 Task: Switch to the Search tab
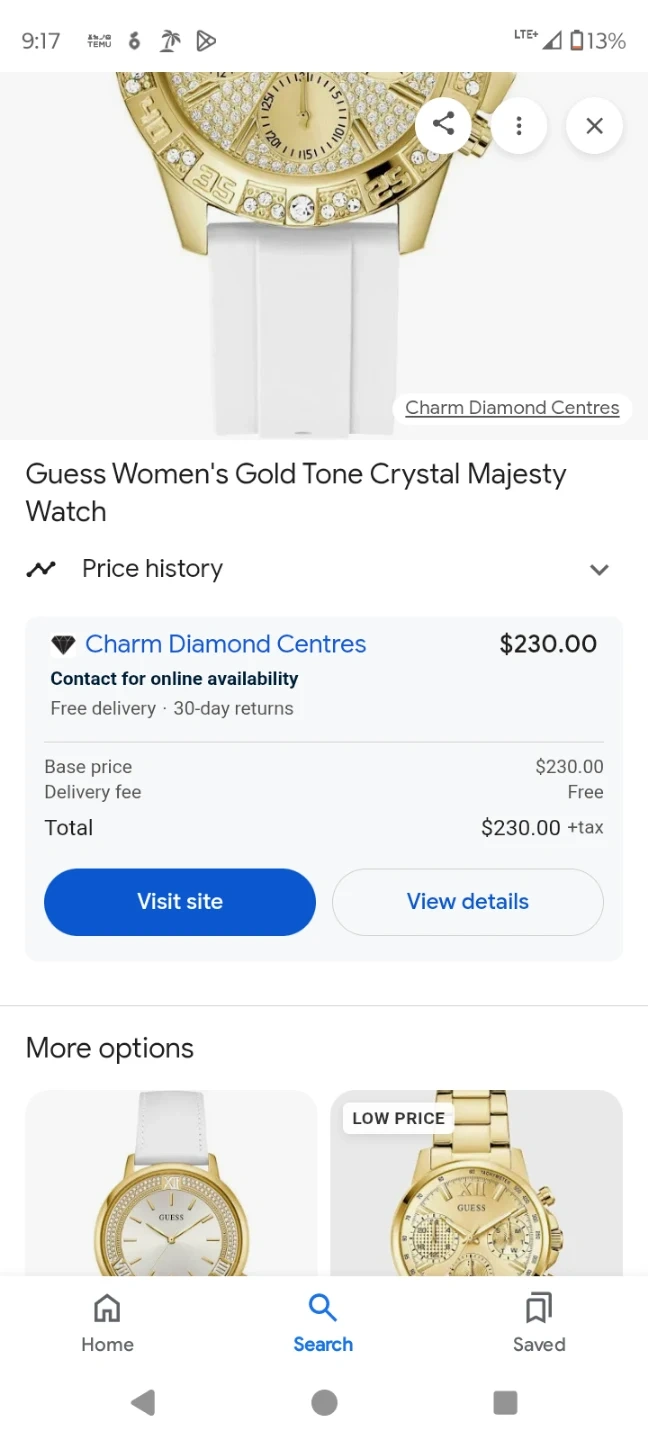coord(323,1323)
